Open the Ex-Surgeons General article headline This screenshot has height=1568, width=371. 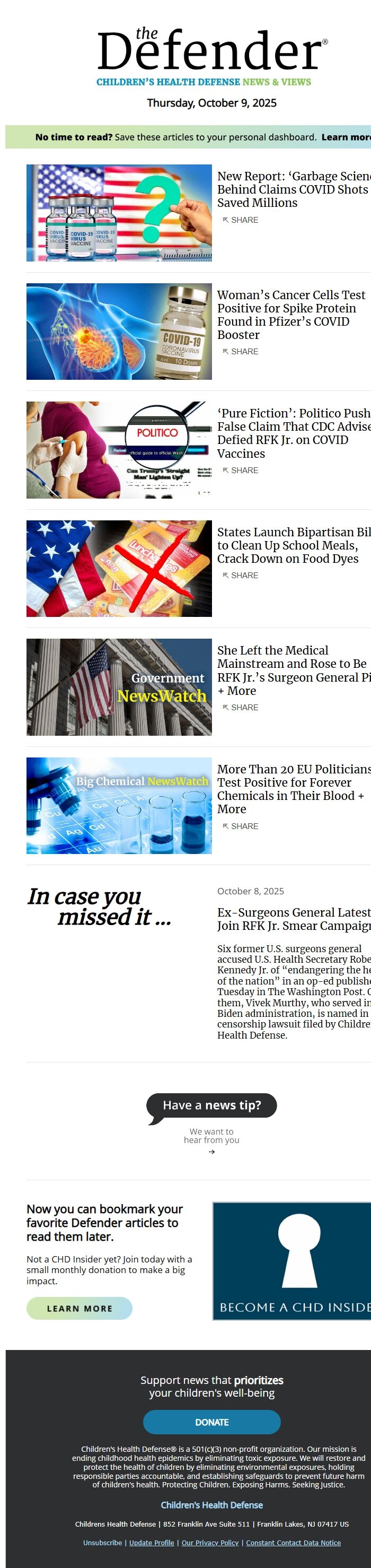(294, 919)
